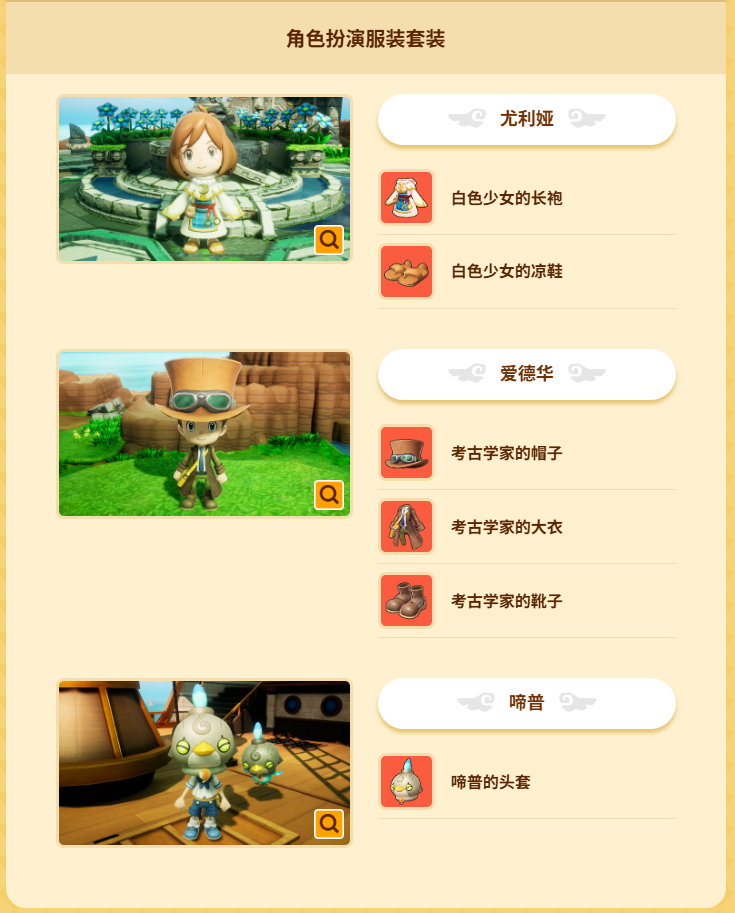Enlarge the 爱德华 costume screenshot

pyautogui.click(x=329, y=495)
